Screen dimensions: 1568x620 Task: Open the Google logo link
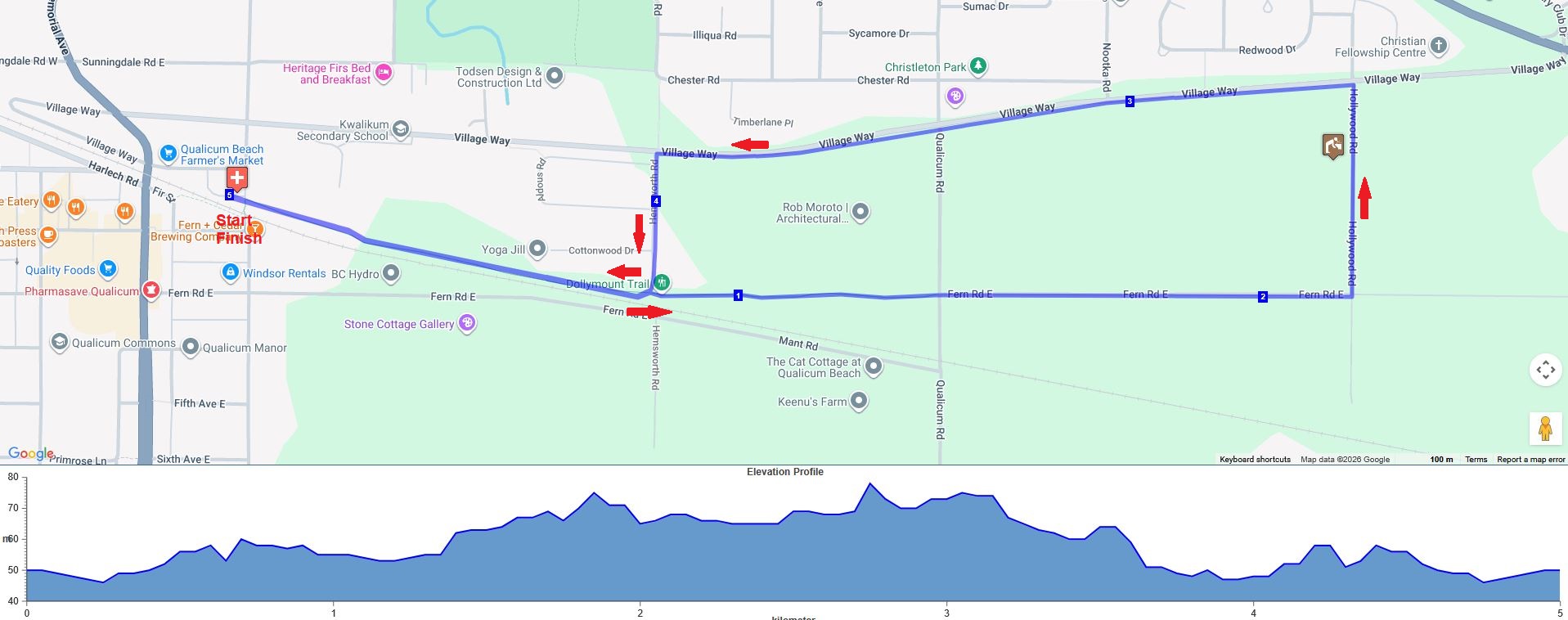31,454
